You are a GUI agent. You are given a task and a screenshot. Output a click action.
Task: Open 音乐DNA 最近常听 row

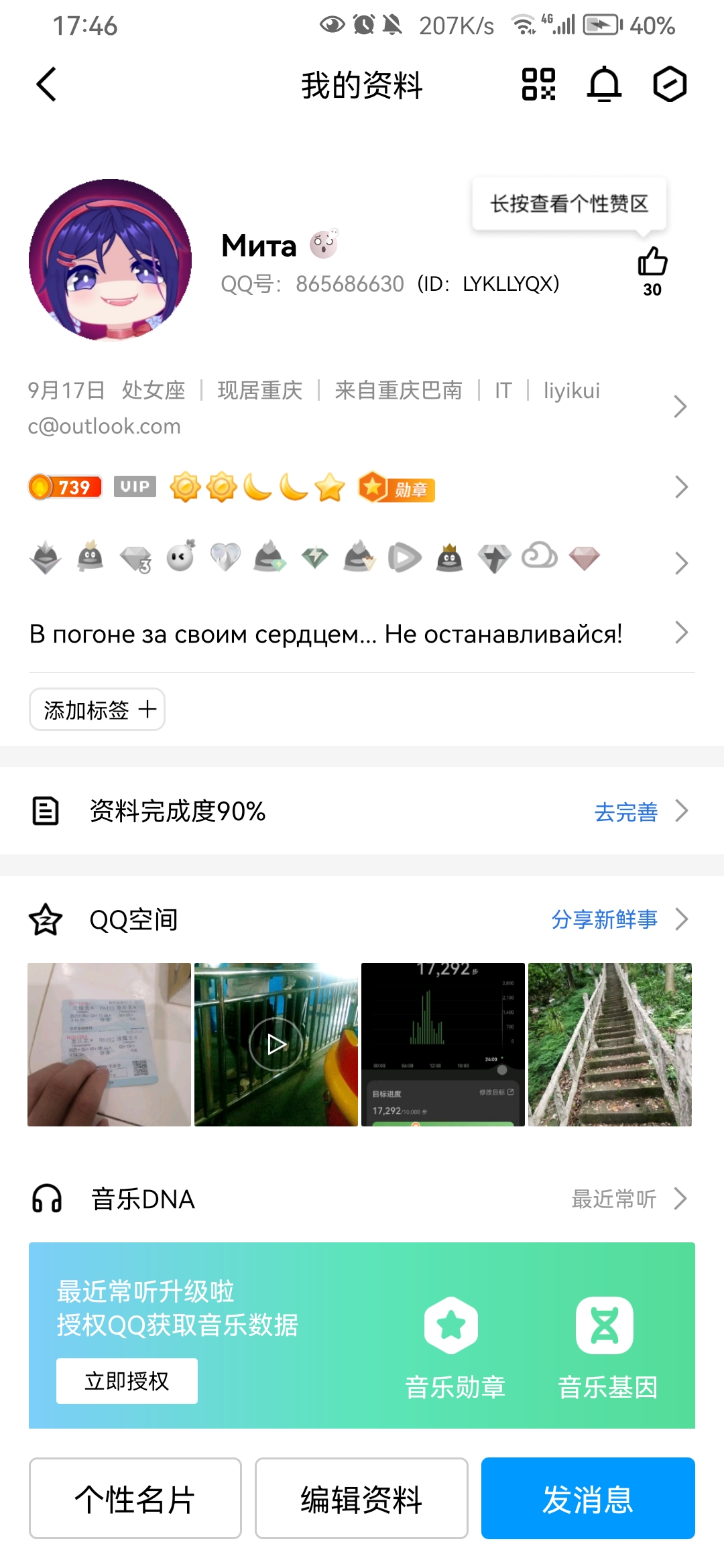click(361, 1199)
